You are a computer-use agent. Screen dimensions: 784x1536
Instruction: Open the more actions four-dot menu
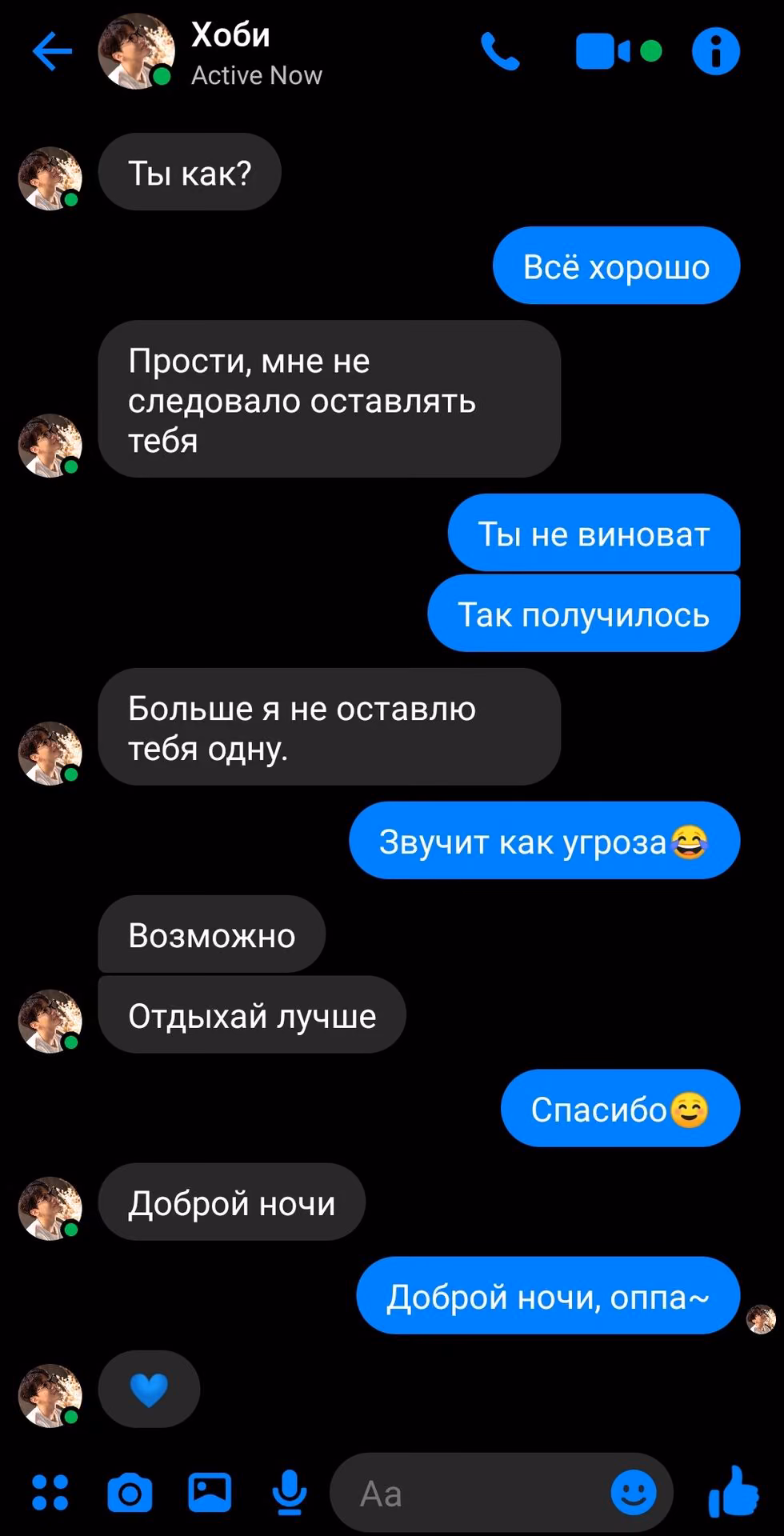[50, 1493]
